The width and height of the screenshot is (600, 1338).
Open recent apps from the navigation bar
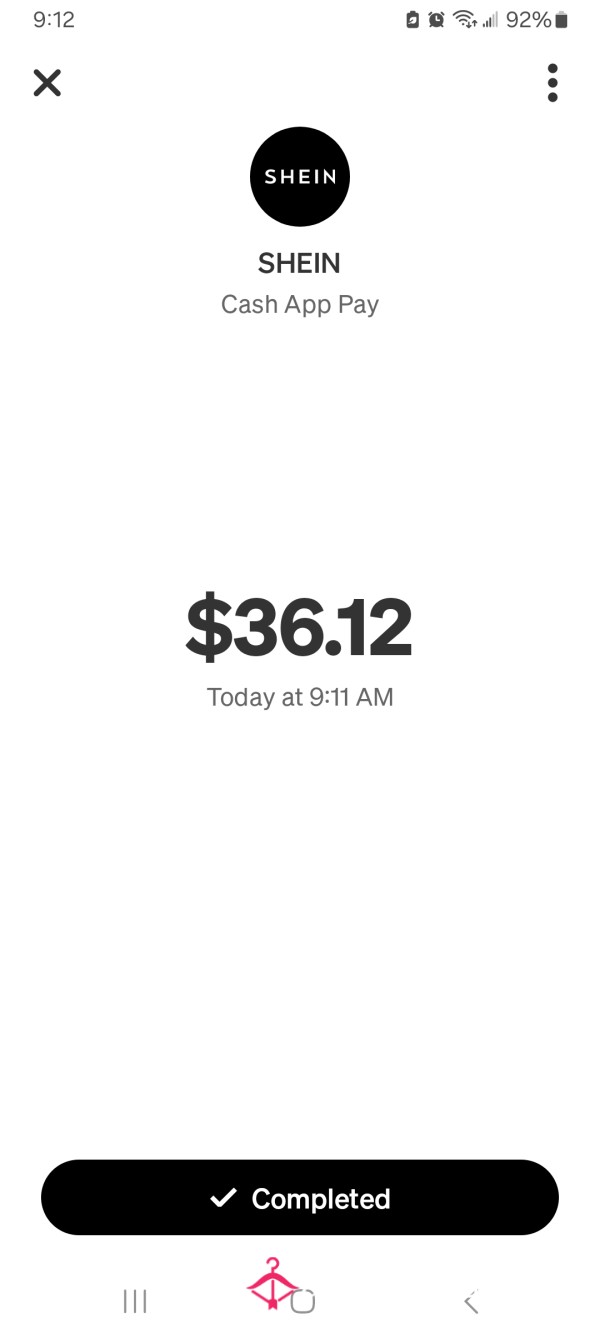(135, 1301)
